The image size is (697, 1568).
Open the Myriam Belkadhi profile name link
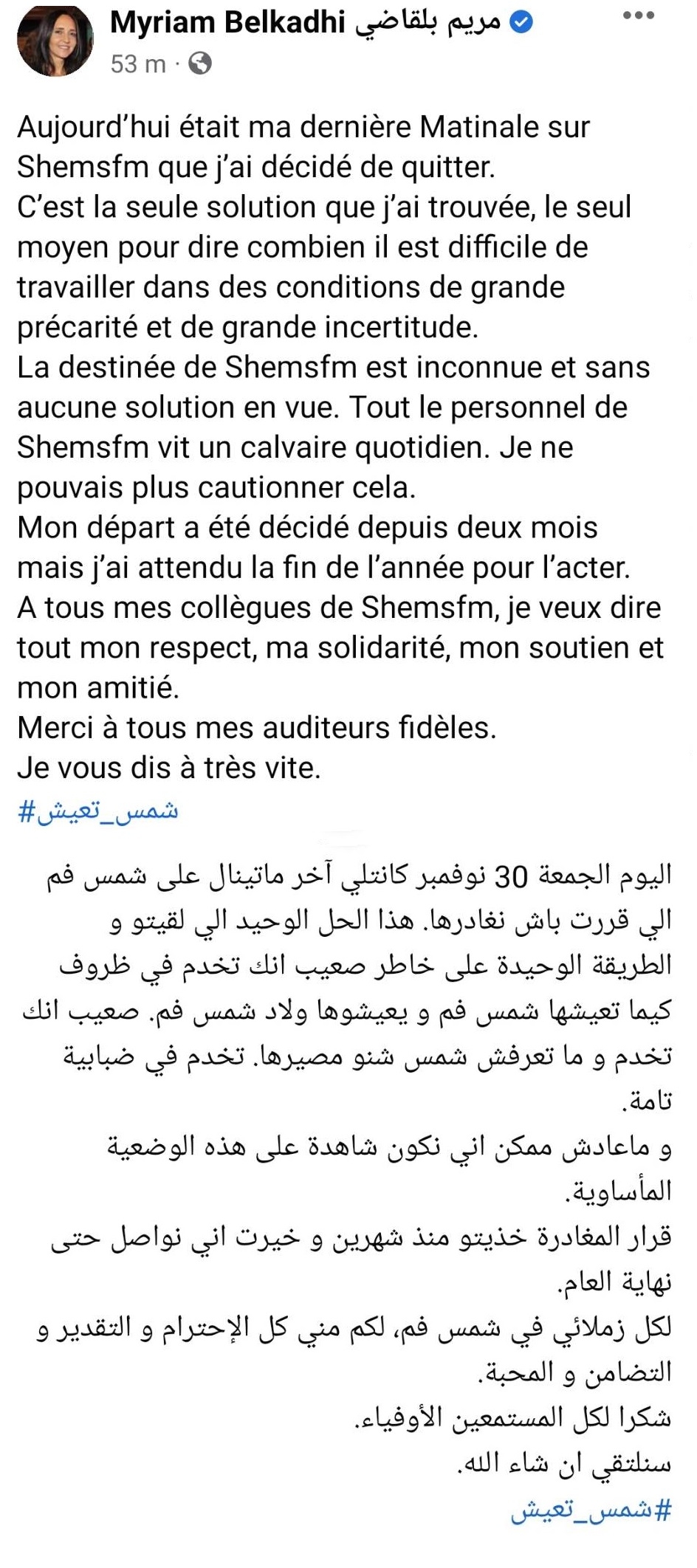pyautogui.click(x=306, y=23)
